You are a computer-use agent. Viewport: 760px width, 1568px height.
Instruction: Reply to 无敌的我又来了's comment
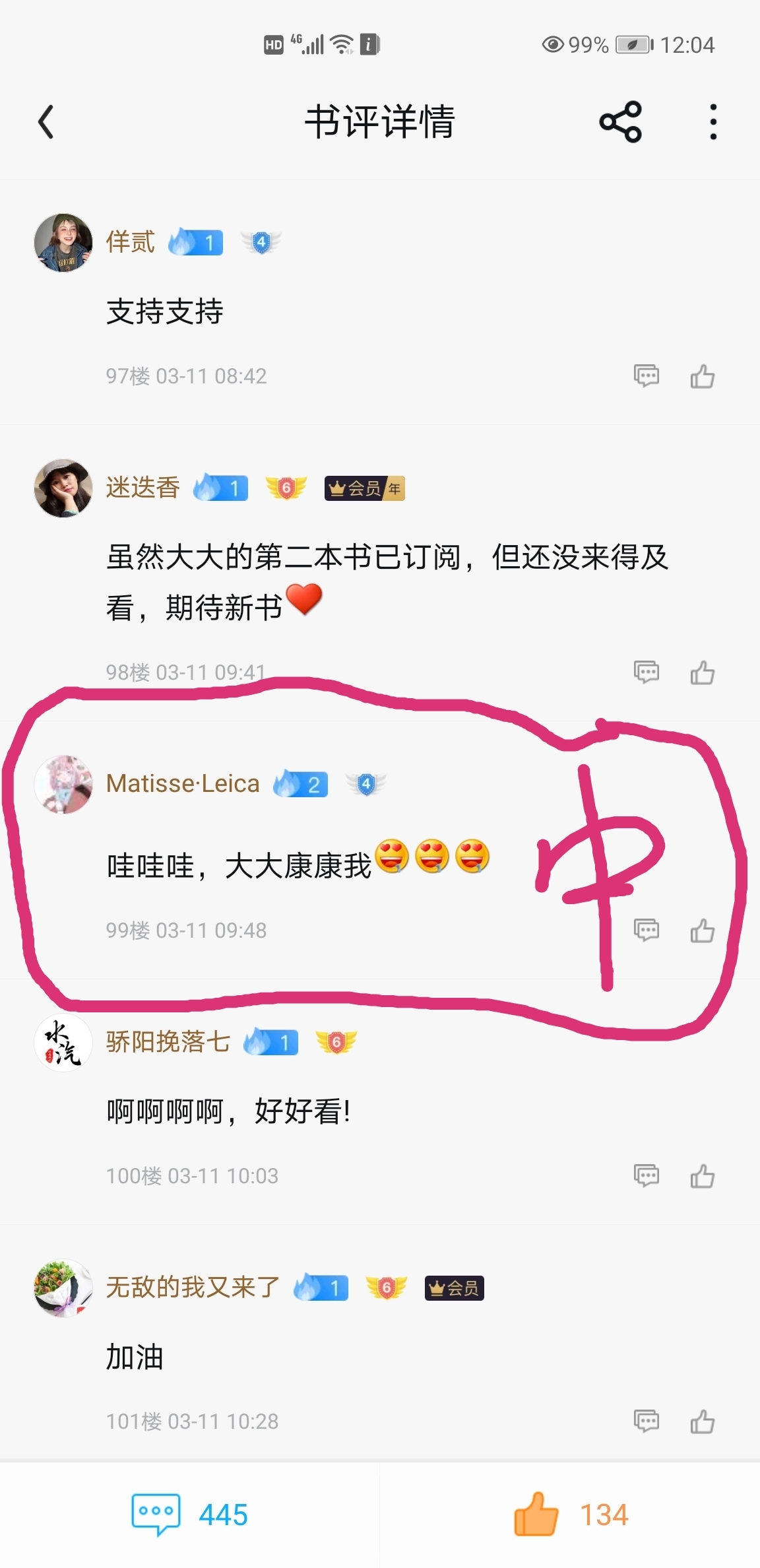[x=646, y=1421]
